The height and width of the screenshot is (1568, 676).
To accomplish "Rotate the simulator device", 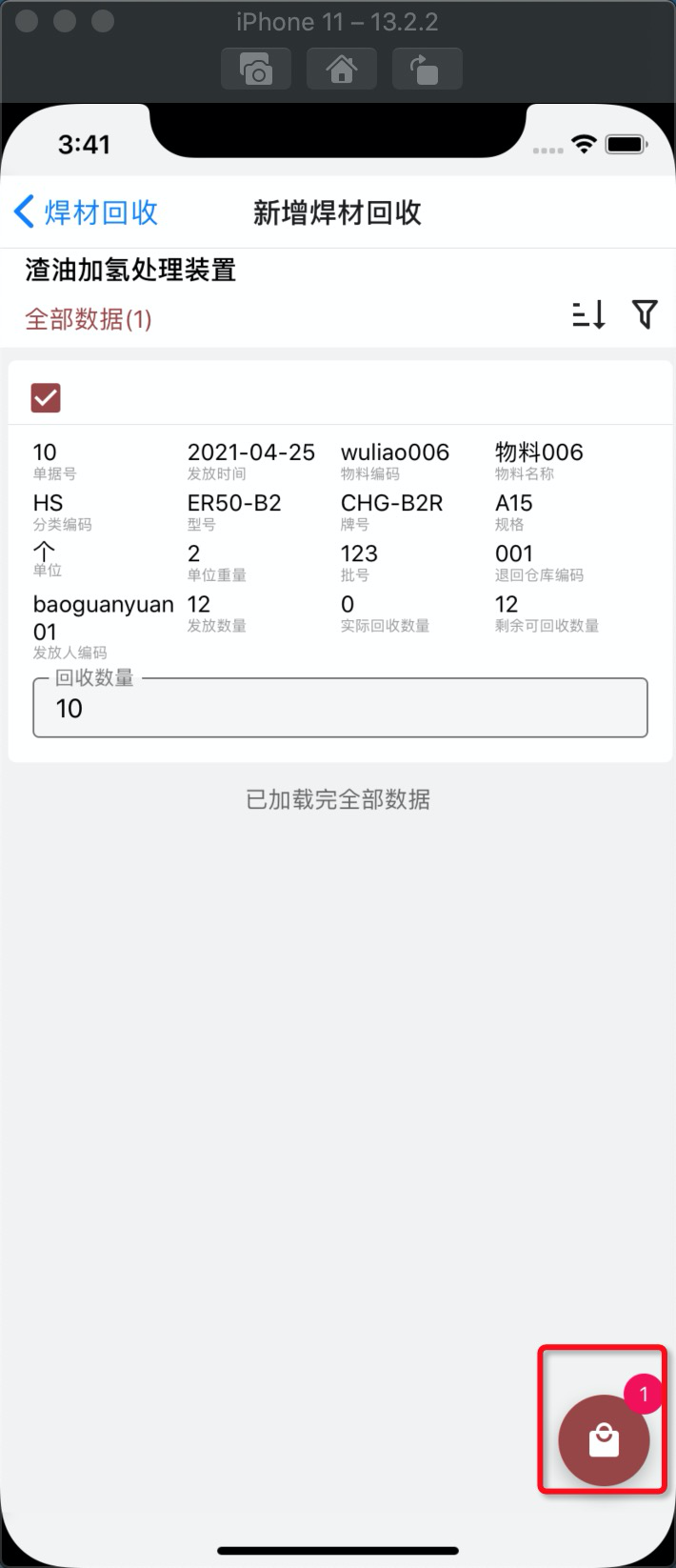I will click(x=426, y=70).
